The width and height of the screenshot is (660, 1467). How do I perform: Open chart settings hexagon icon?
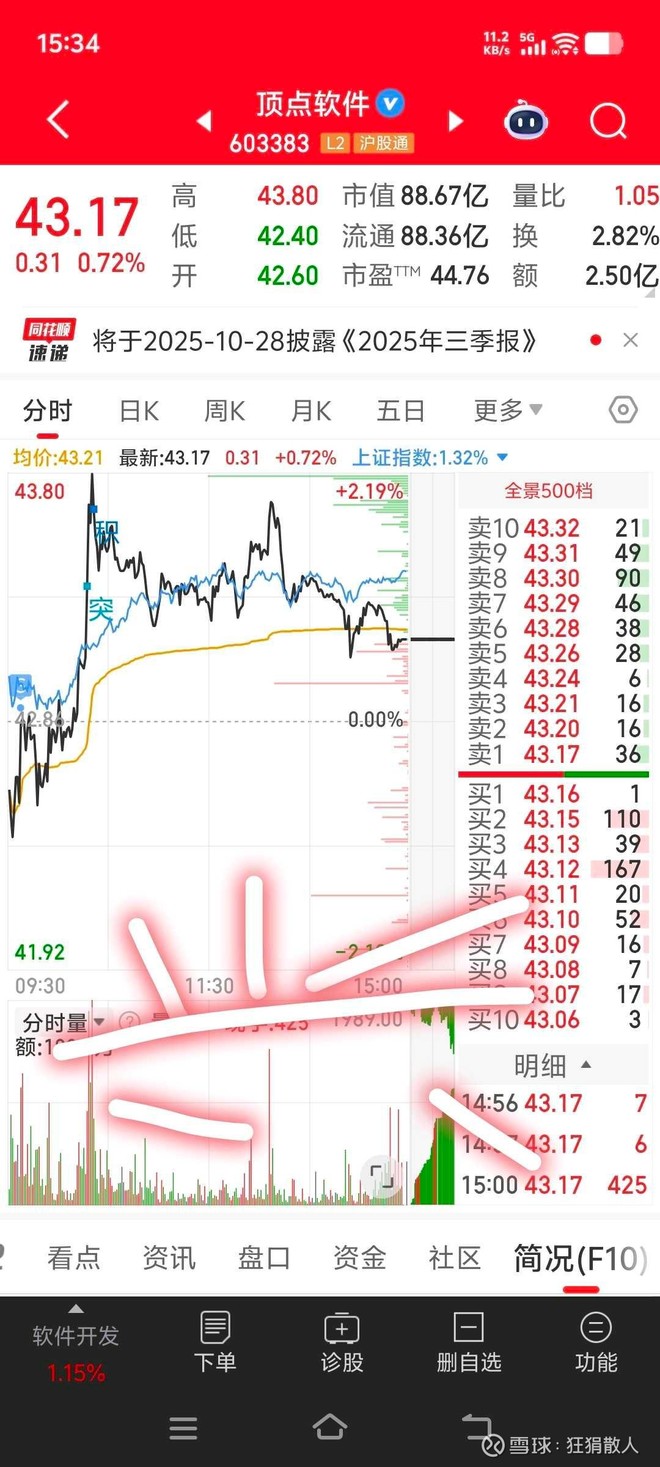[623, 410]
